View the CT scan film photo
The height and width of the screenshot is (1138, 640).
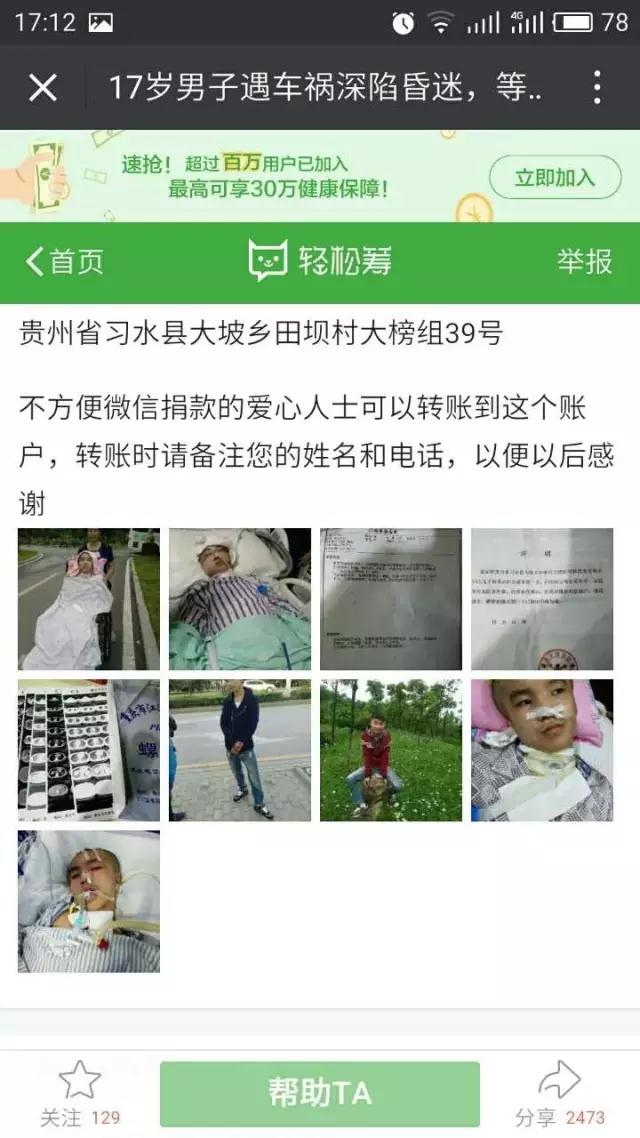[88, 750]
